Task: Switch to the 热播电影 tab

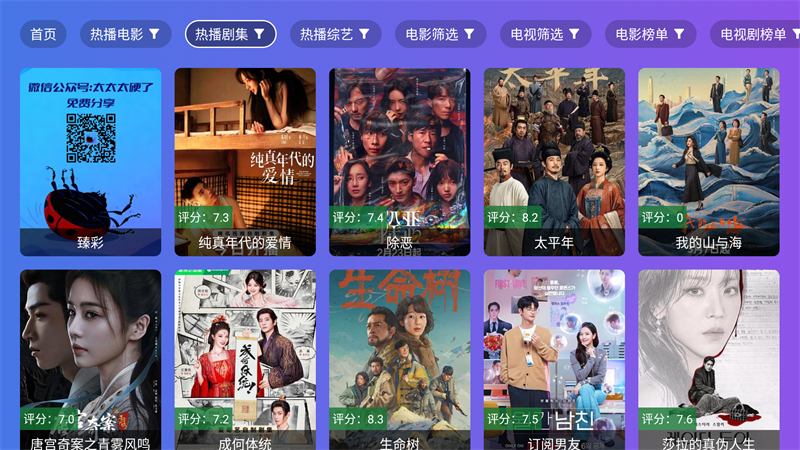Action: pyautogui.click(x=125, y=34)
